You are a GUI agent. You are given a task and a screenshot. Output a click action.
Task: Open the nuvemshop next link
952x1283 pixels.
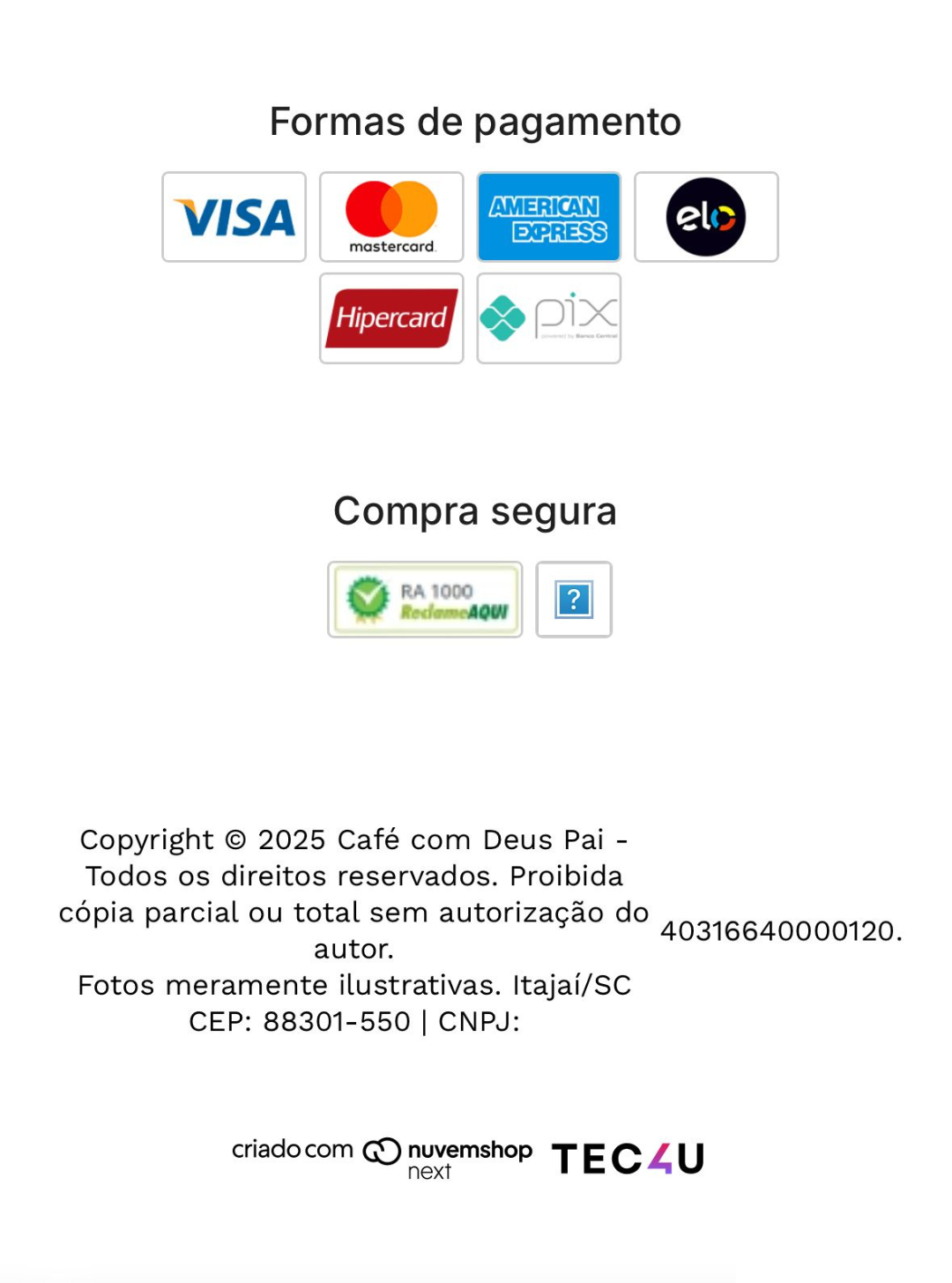447,1157
